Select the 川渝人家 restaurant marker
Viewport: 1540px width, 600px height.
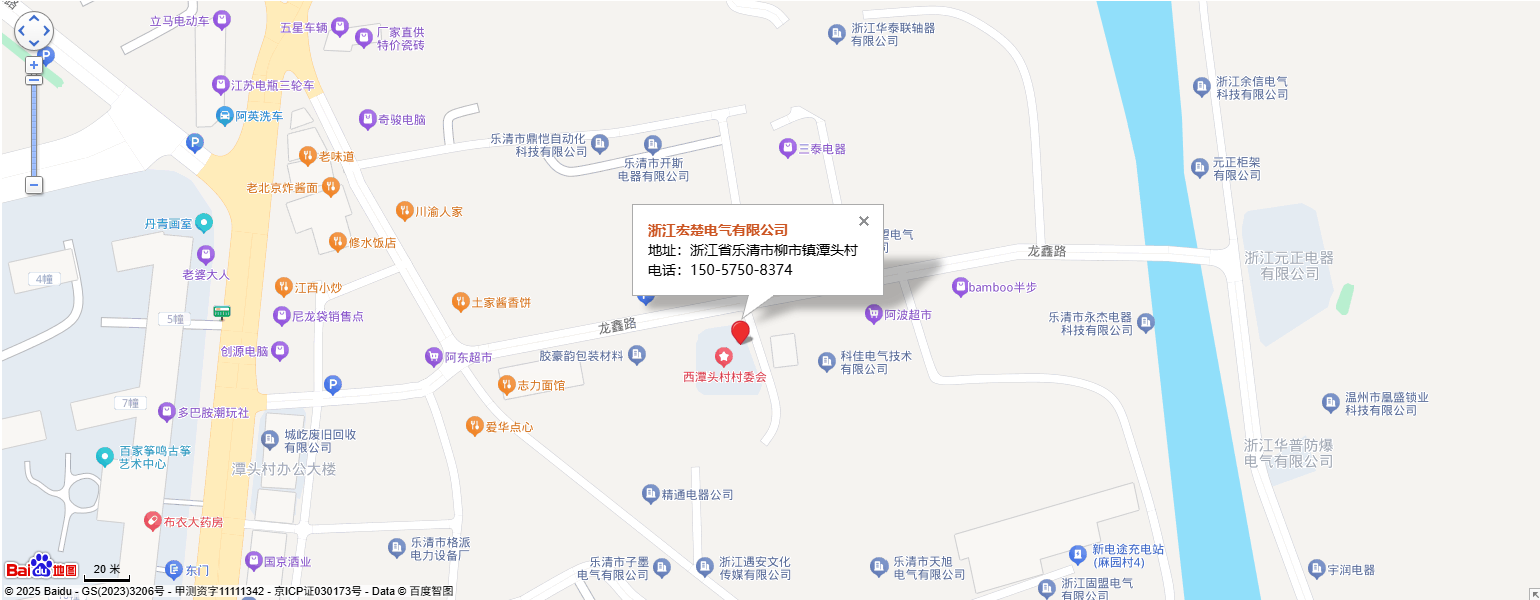tap(404, 211)
